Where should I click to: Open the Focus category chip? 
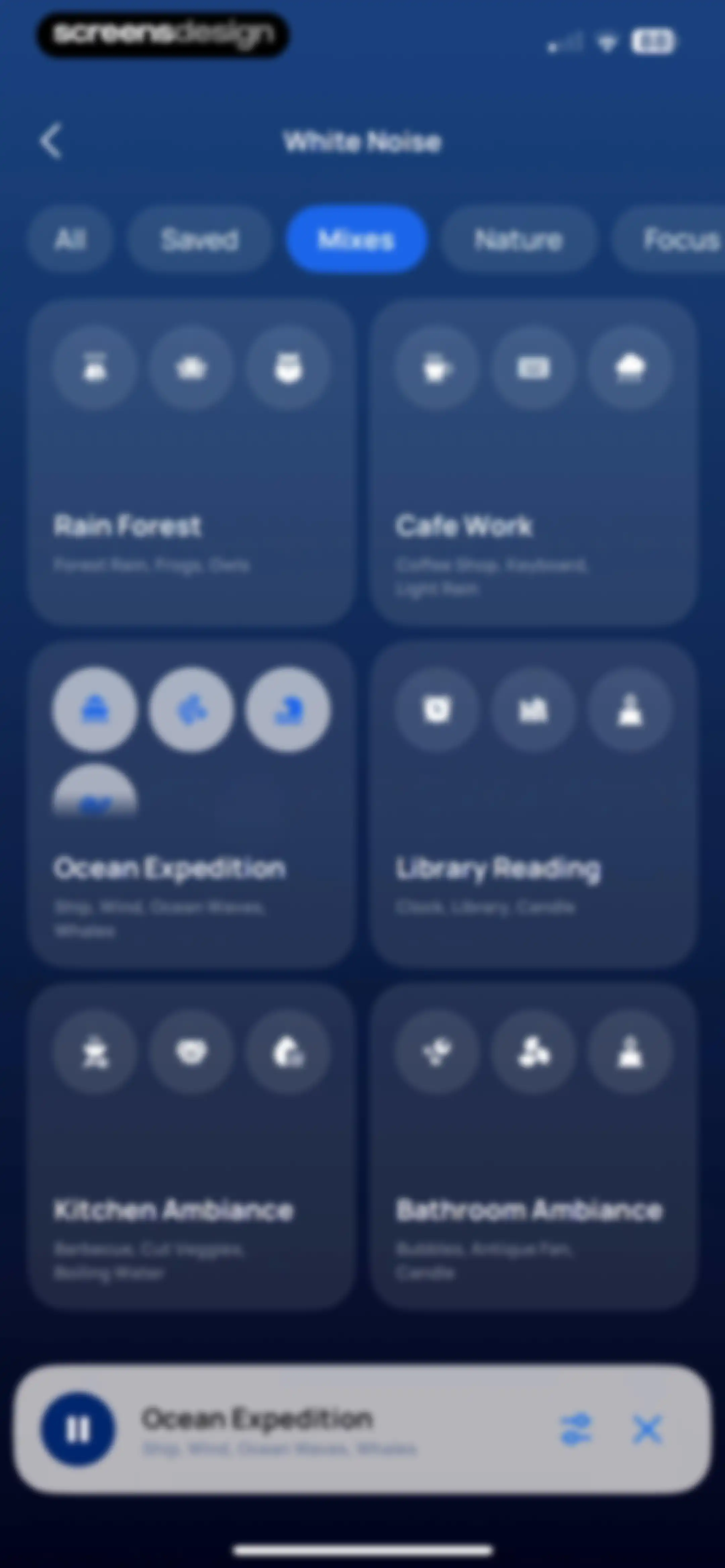[x=669, y=239]
